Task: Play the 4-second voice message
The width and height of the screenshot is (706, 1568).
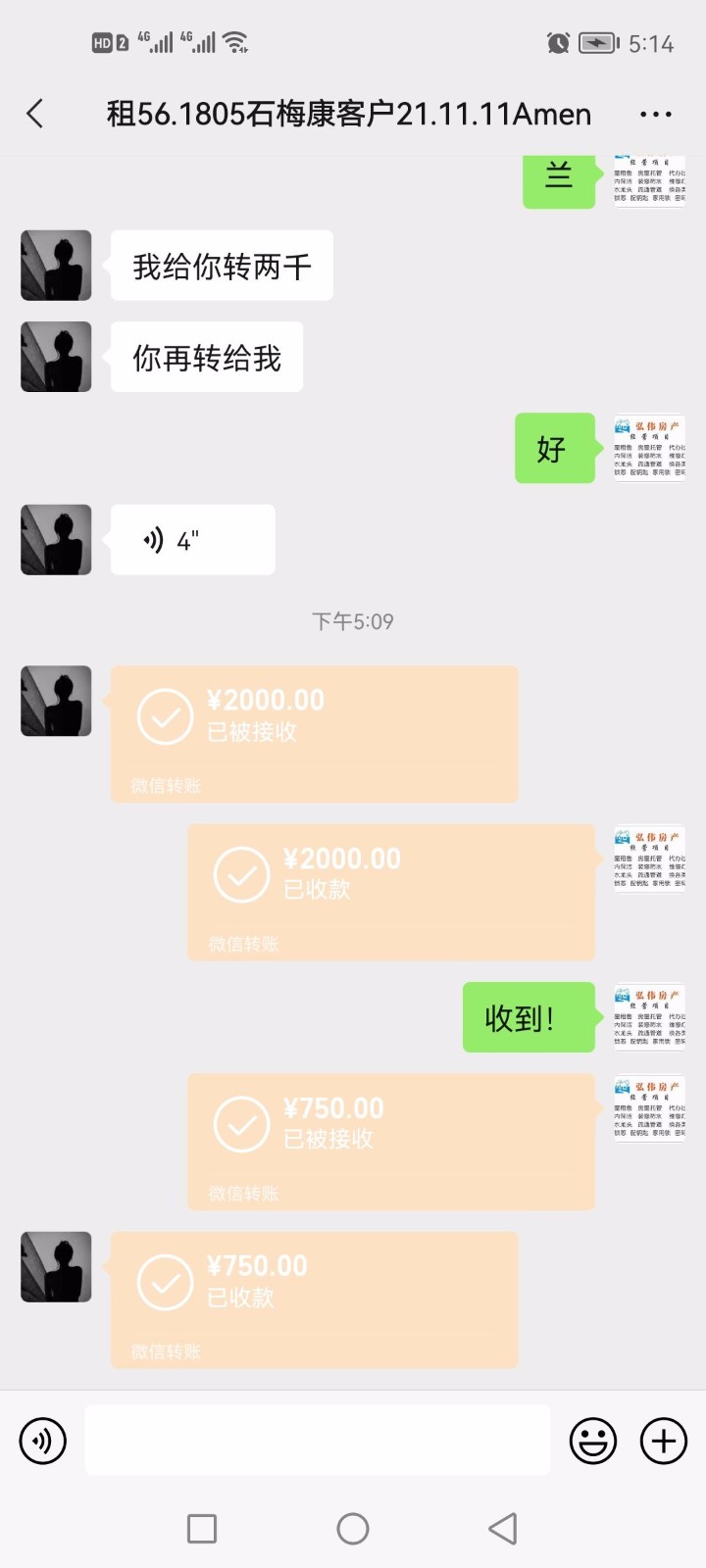Action: click(192, 540)
